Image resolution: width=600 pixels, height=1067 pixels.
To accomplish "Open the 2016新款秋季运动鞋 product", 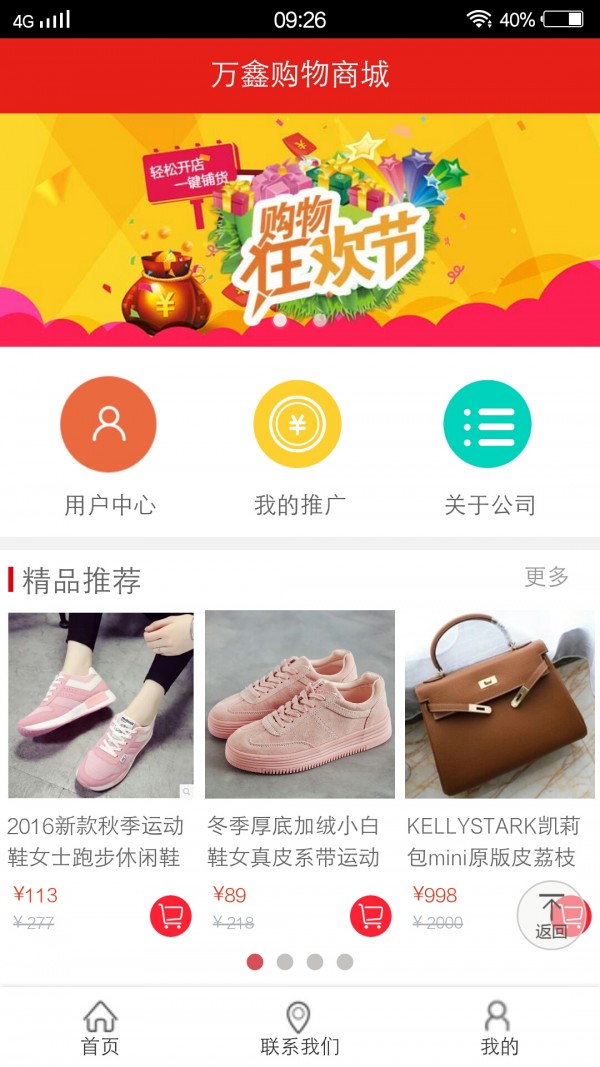I will click(101, 705).
